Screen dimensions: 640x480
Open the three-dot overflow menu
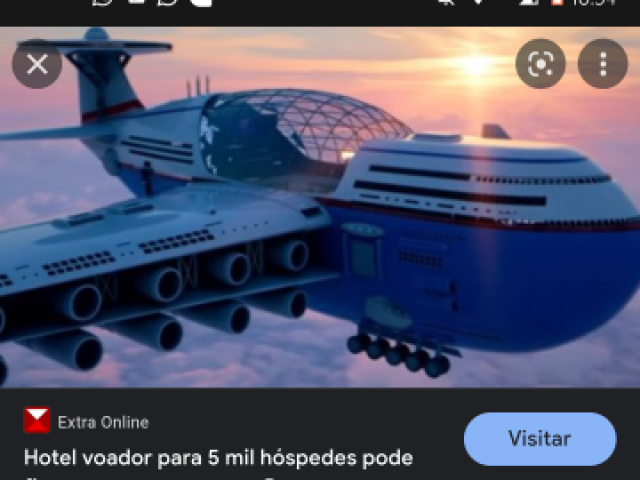[x=603, y=65]
